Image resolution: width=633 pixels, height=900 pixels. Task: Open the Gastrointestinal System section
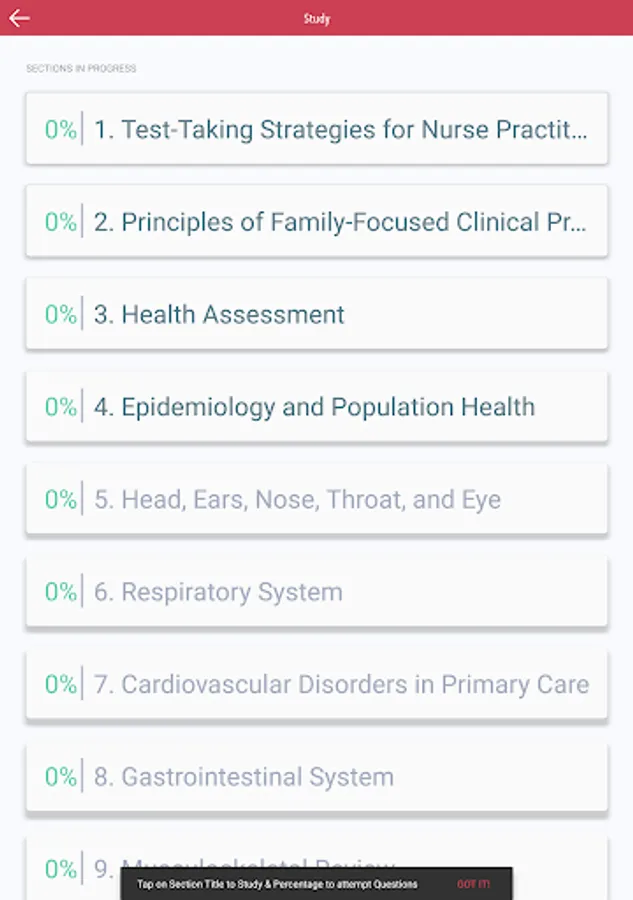pyautogui.click(x=257, y=777)
